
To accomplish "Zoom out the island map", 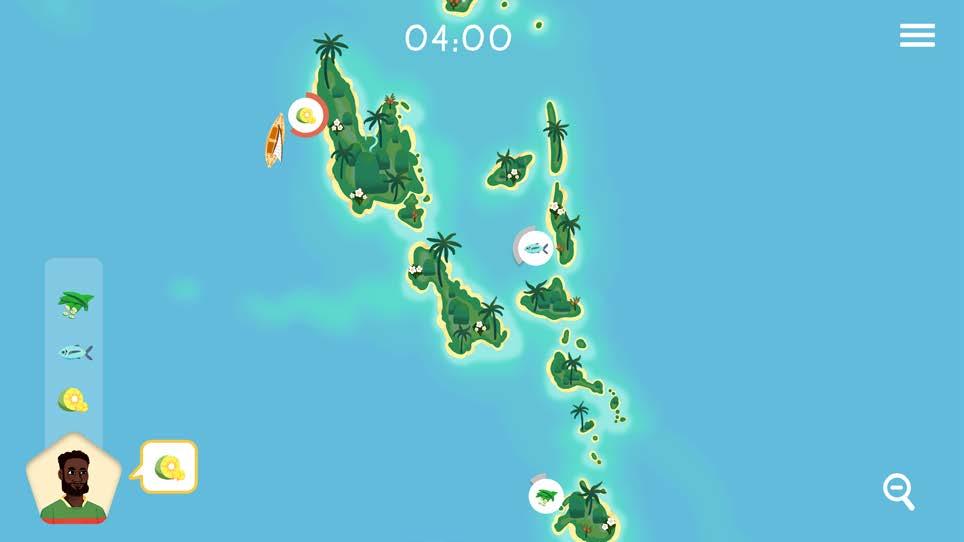I will [897, 491].
